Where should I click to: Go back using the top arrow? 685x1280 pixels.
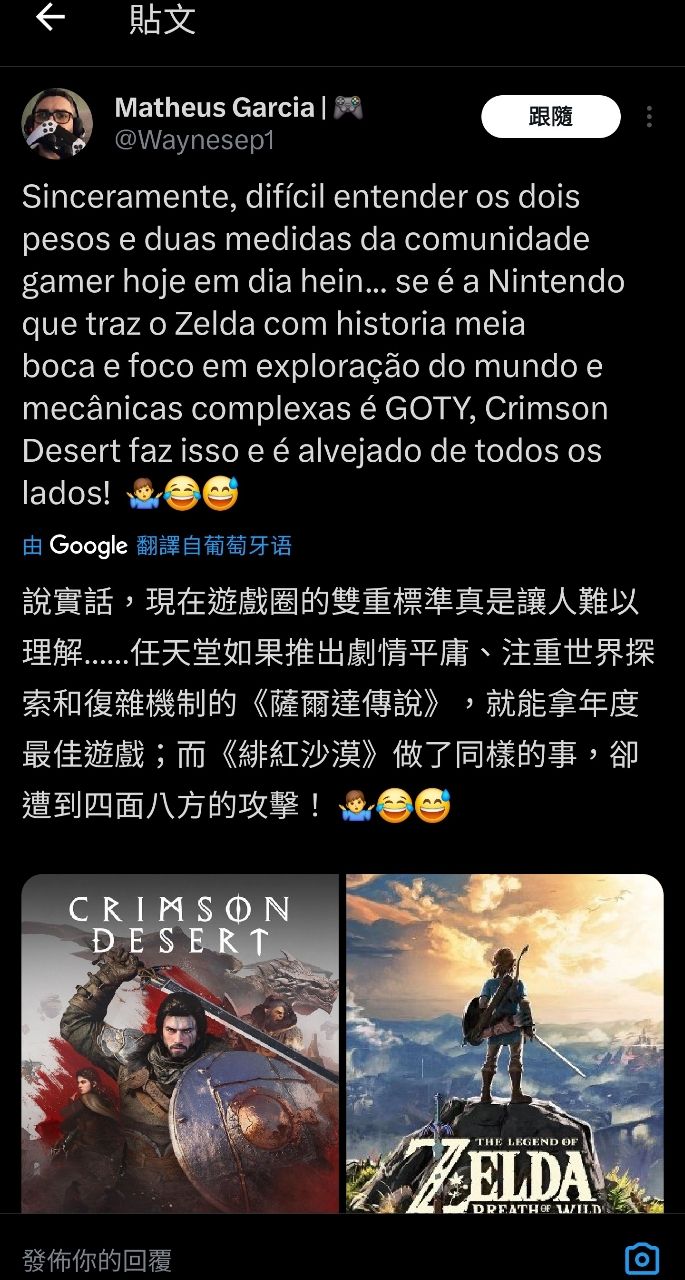(49, 18)
